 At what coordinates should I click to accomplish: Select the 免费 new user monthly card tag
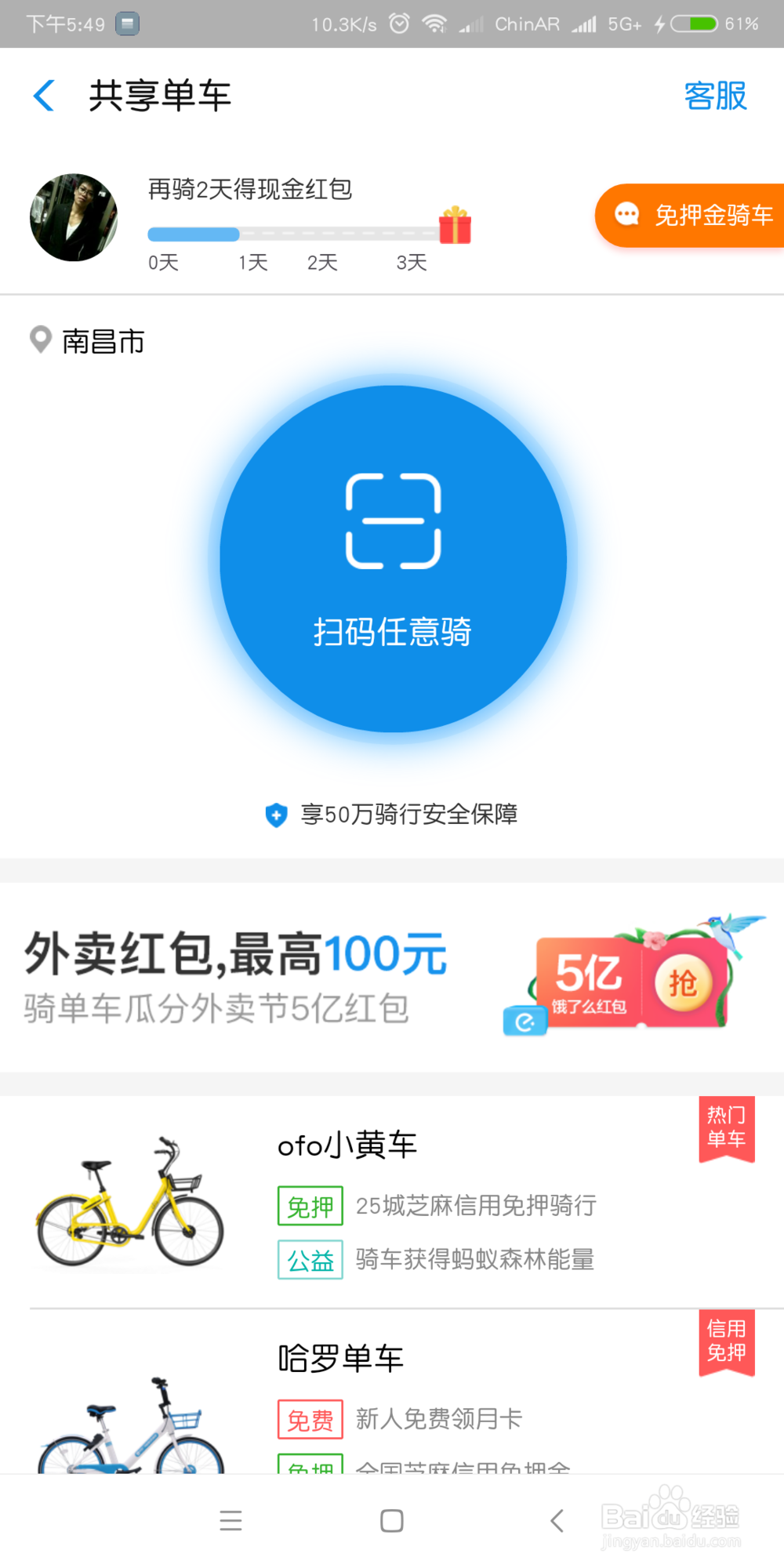coord(310,1419)
